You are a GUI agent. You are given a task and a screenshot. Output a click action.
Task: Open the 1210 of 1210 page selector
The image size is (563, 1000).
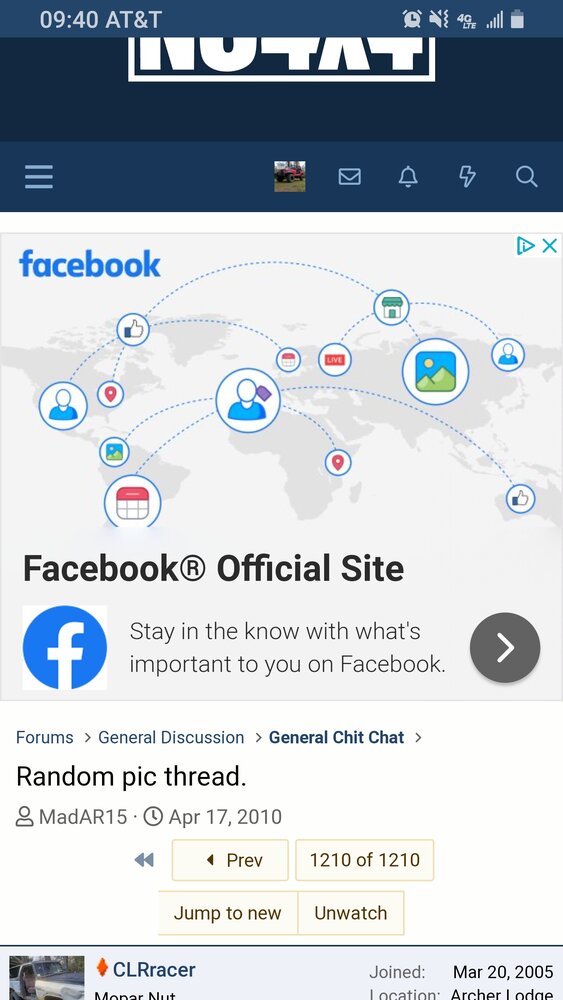365,860
